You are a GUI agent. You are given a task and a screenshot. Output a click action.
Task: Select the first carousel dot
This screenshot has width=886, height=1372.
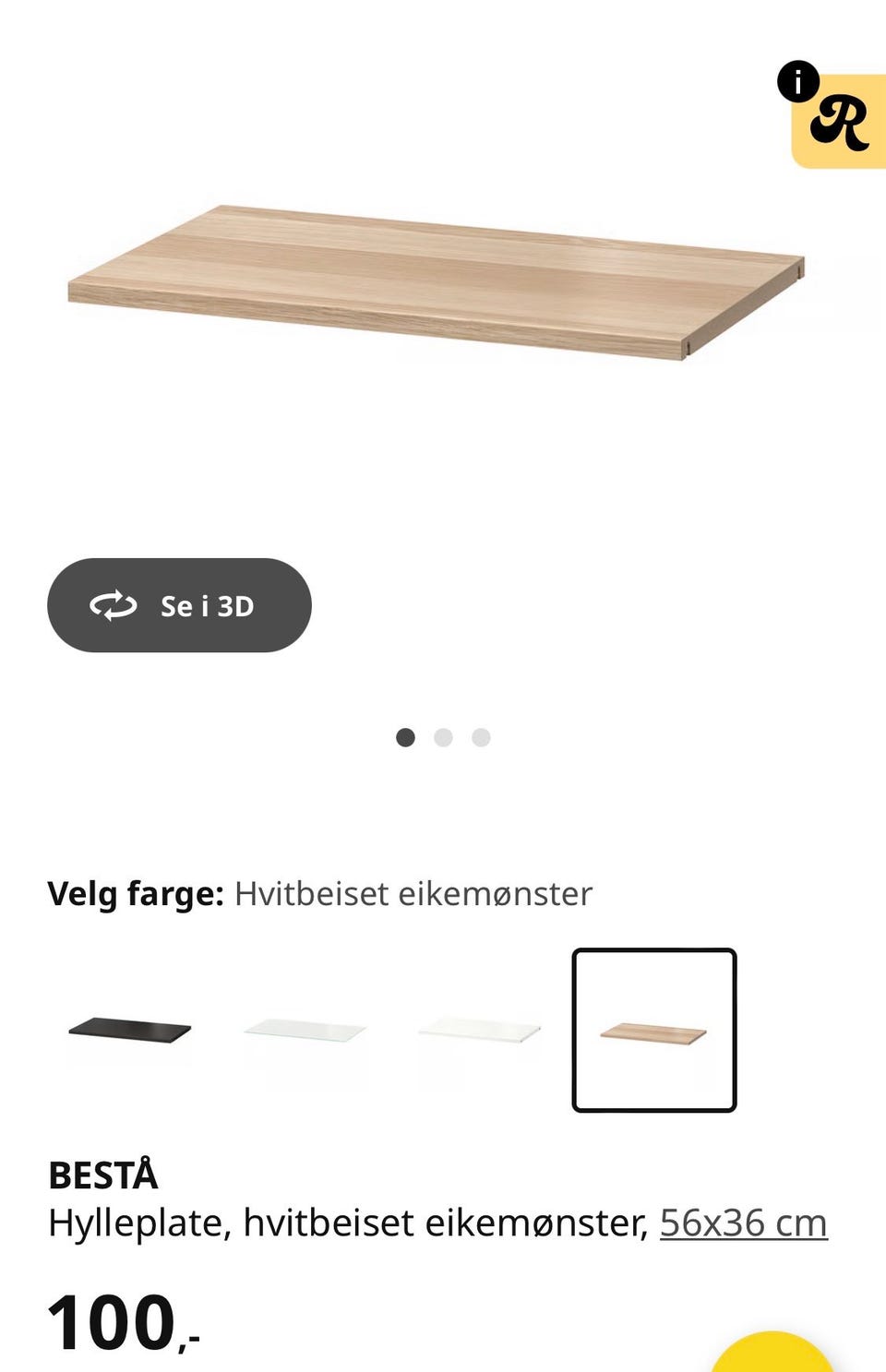point(405,736)
